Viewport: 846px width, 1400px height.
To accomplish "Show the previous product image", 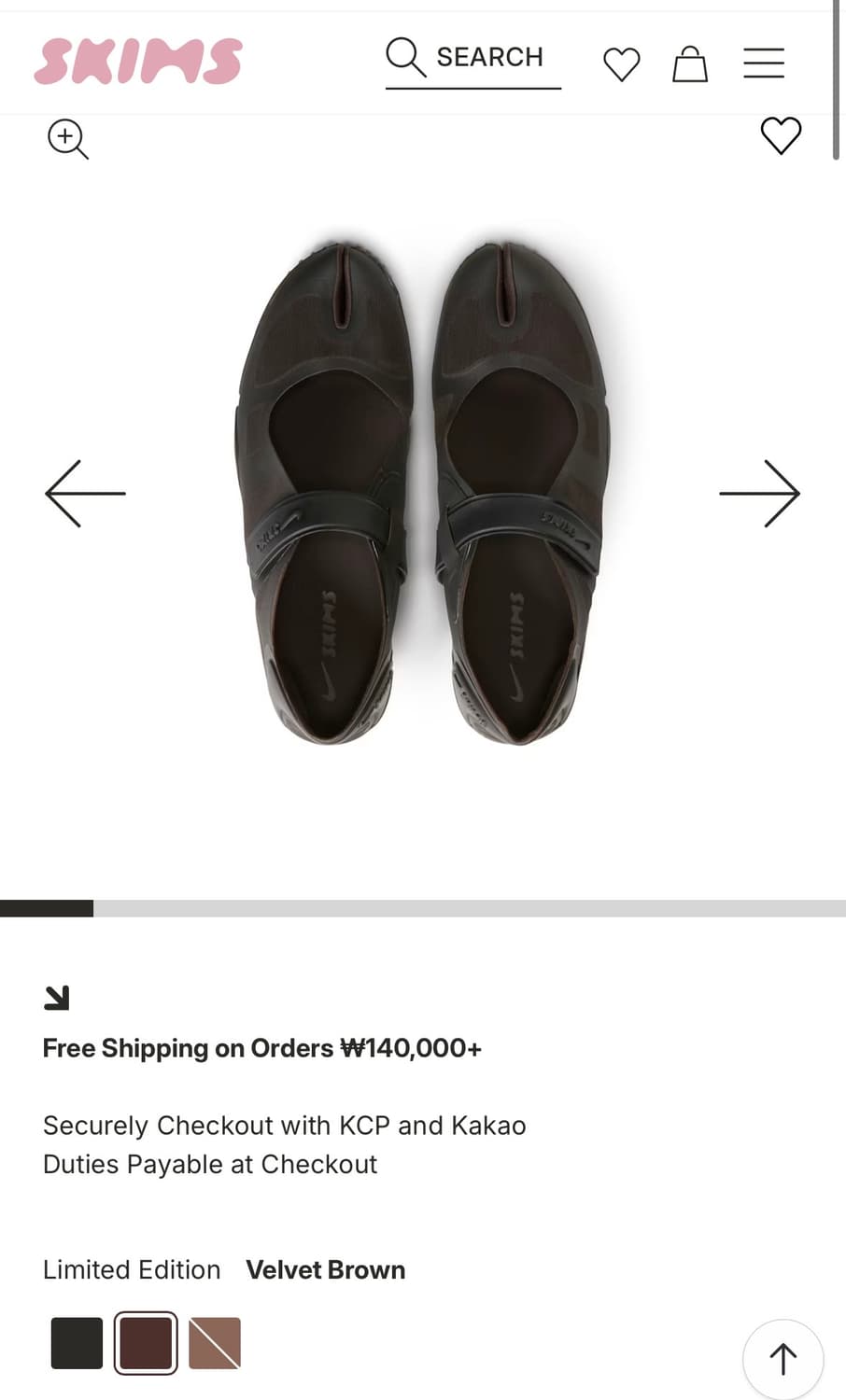I will (84, 493).
